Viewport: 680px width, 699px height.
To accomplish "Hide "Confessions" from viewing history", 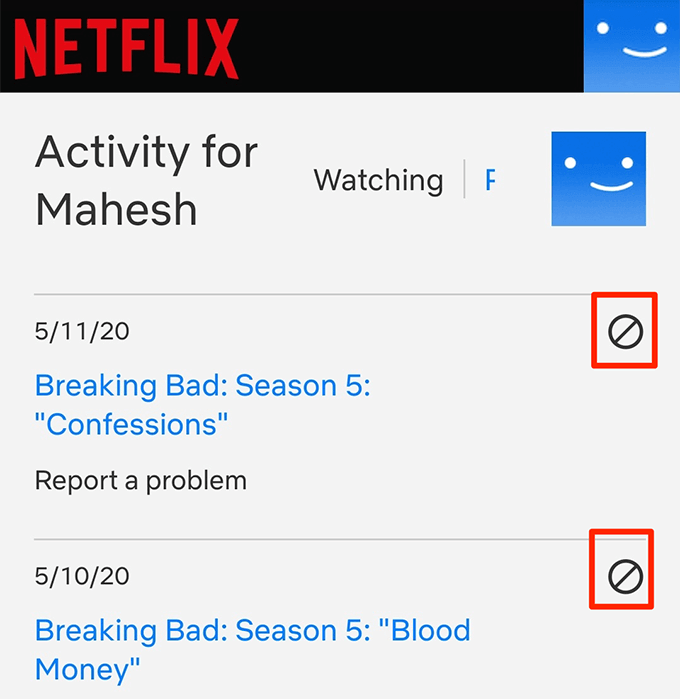I will tap(625, 331).
